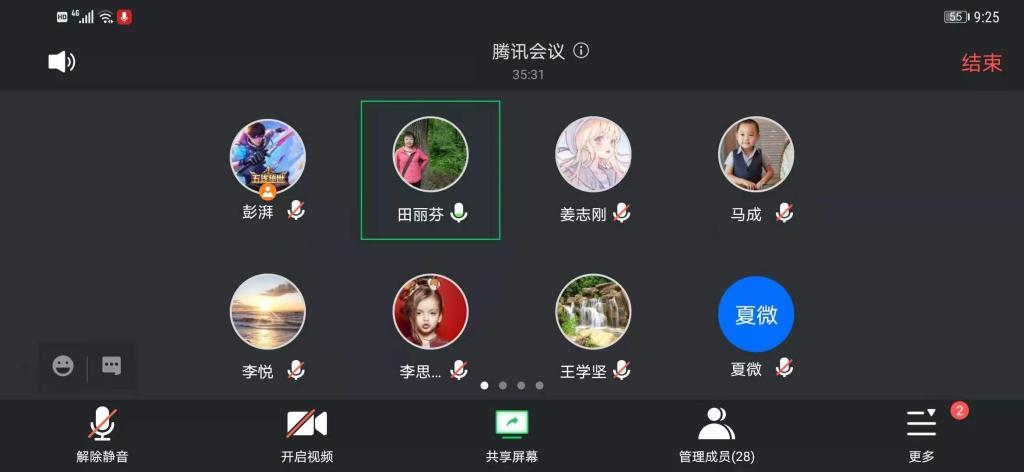Open 管理成员(28) member list
This screenshot has width=1024, height=472.
(716, 435)
